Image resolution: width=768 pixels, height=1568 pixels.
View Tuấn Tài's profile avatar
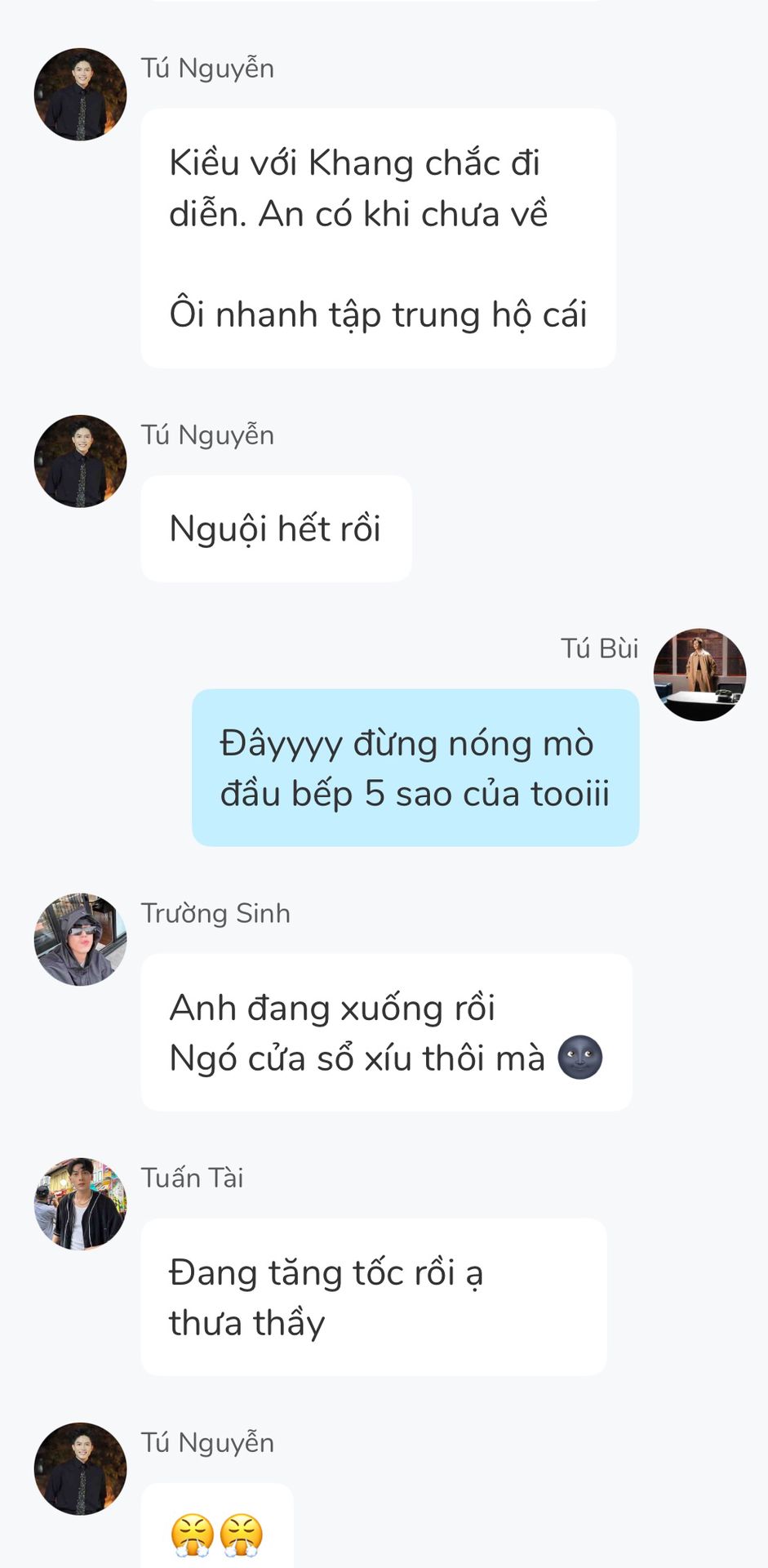click(80, 1204)
